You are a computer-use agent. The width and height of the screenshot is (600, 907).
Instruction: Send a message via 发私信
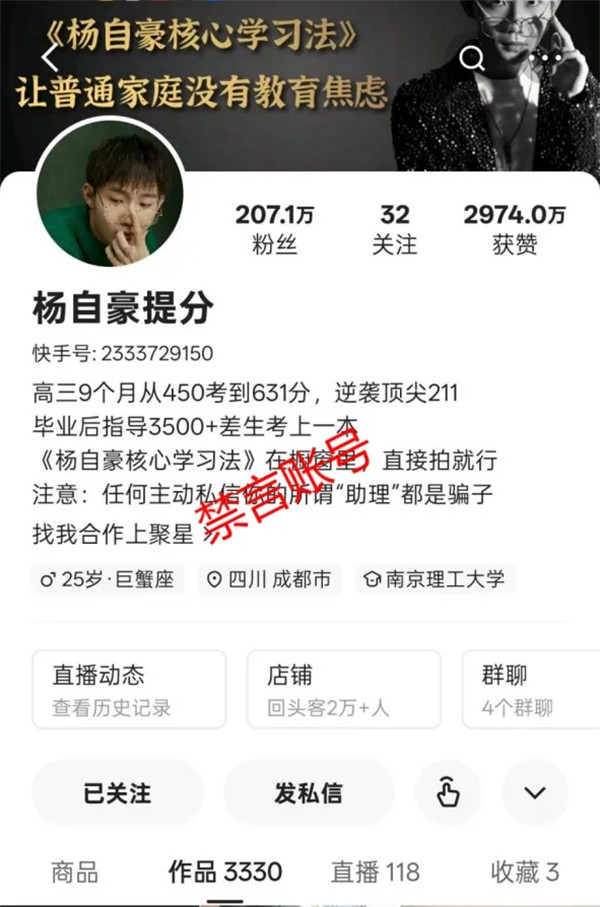point(308,793)
